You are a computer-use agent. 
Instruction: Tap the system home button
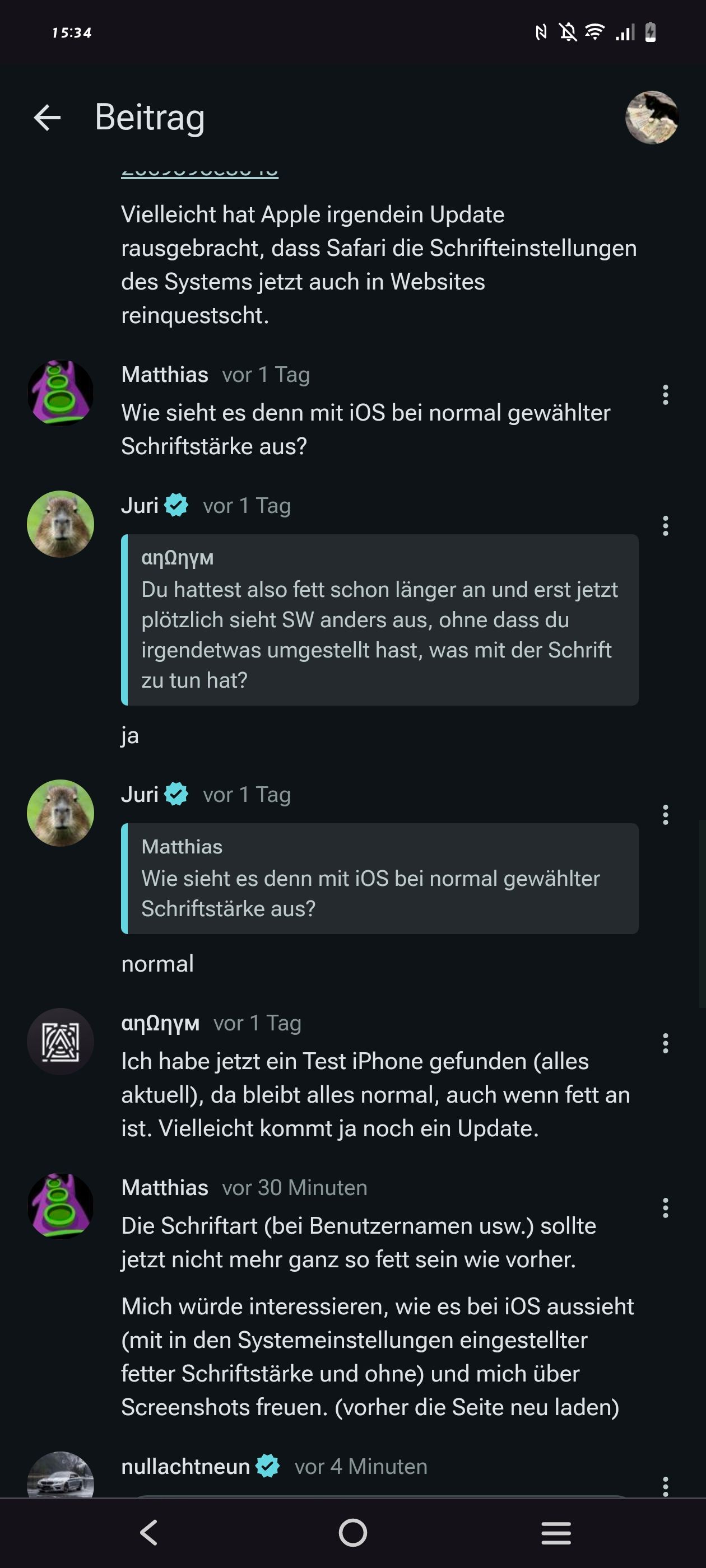352,1533
